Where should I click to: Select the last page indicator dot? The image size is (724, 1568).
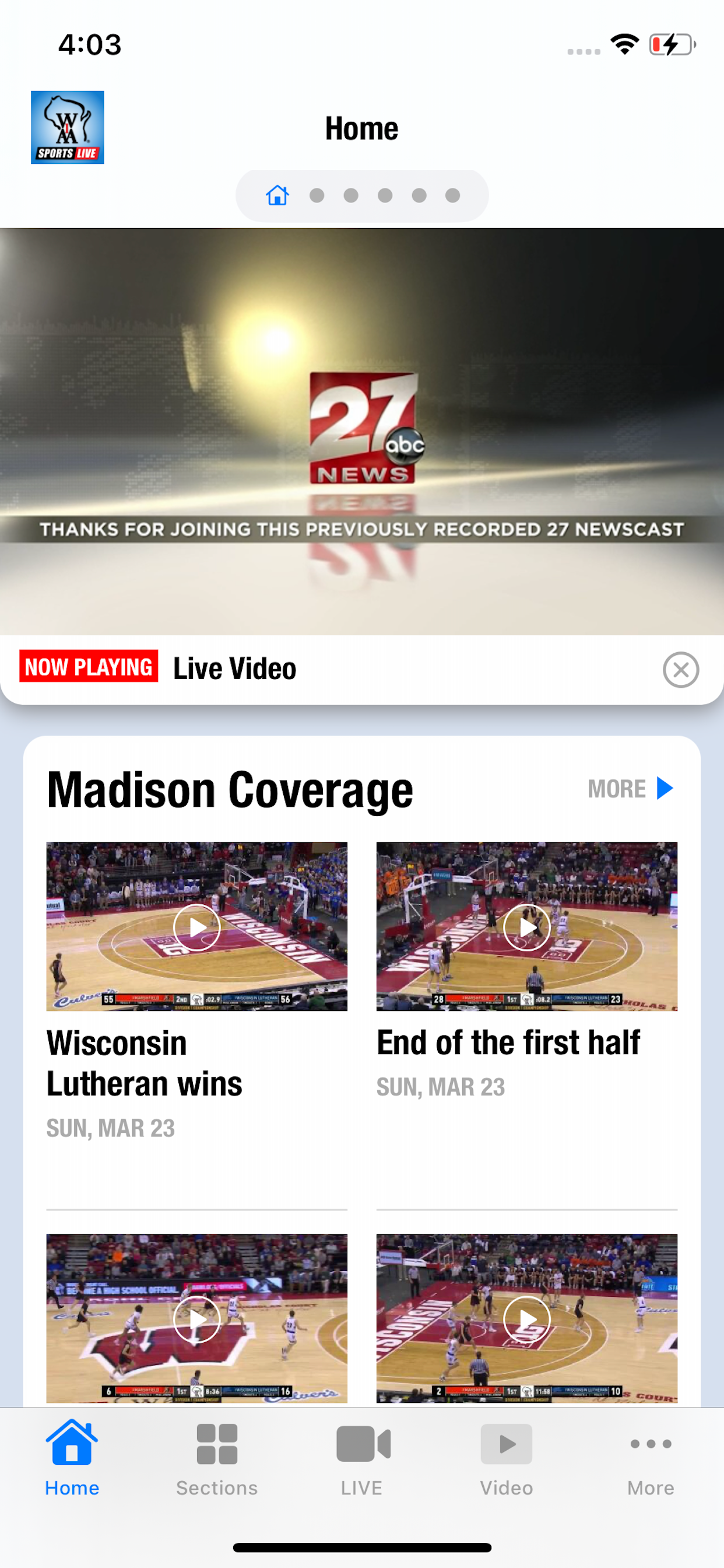[x=453, y=195]
